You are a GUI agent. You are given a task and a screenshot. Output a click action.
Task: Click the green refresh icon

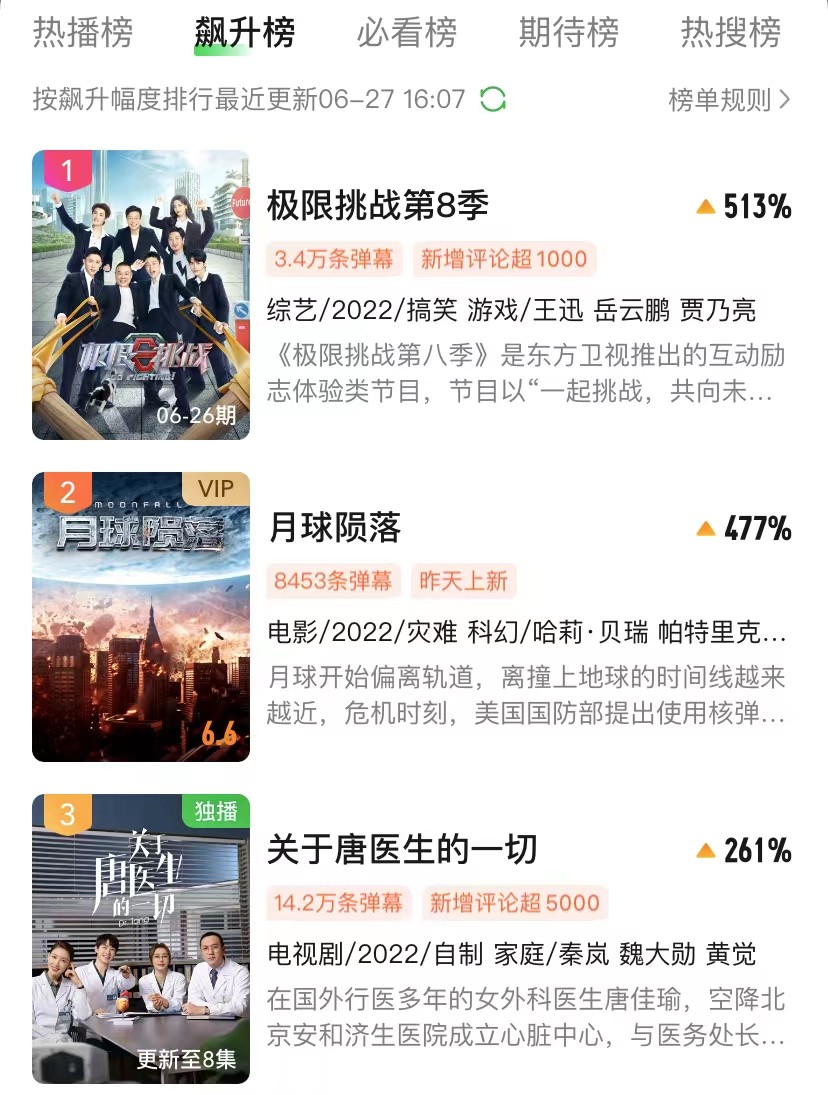tap(494, 100)
